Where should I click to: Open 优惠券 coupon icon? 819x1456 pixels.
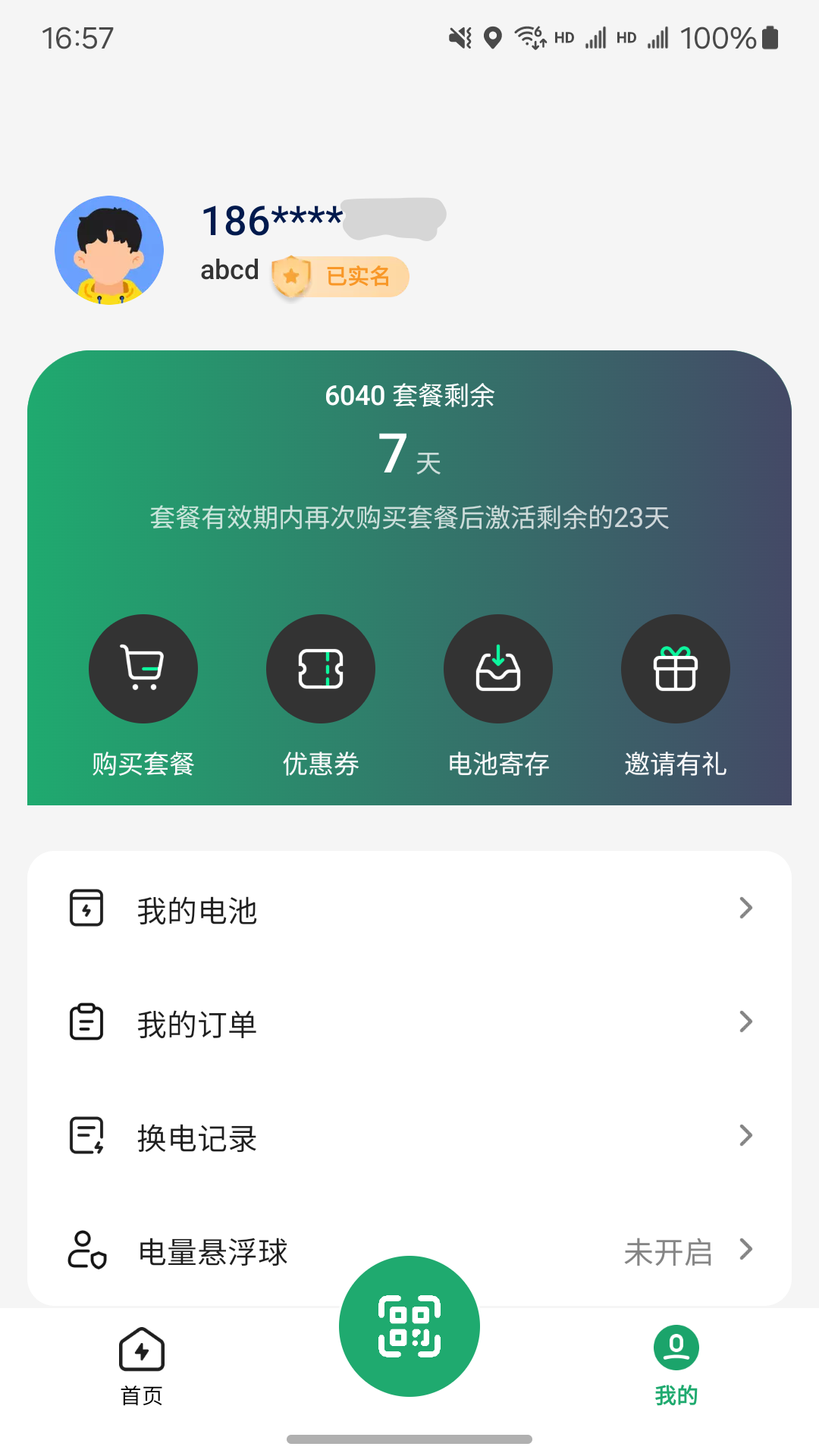click(321, 668)
